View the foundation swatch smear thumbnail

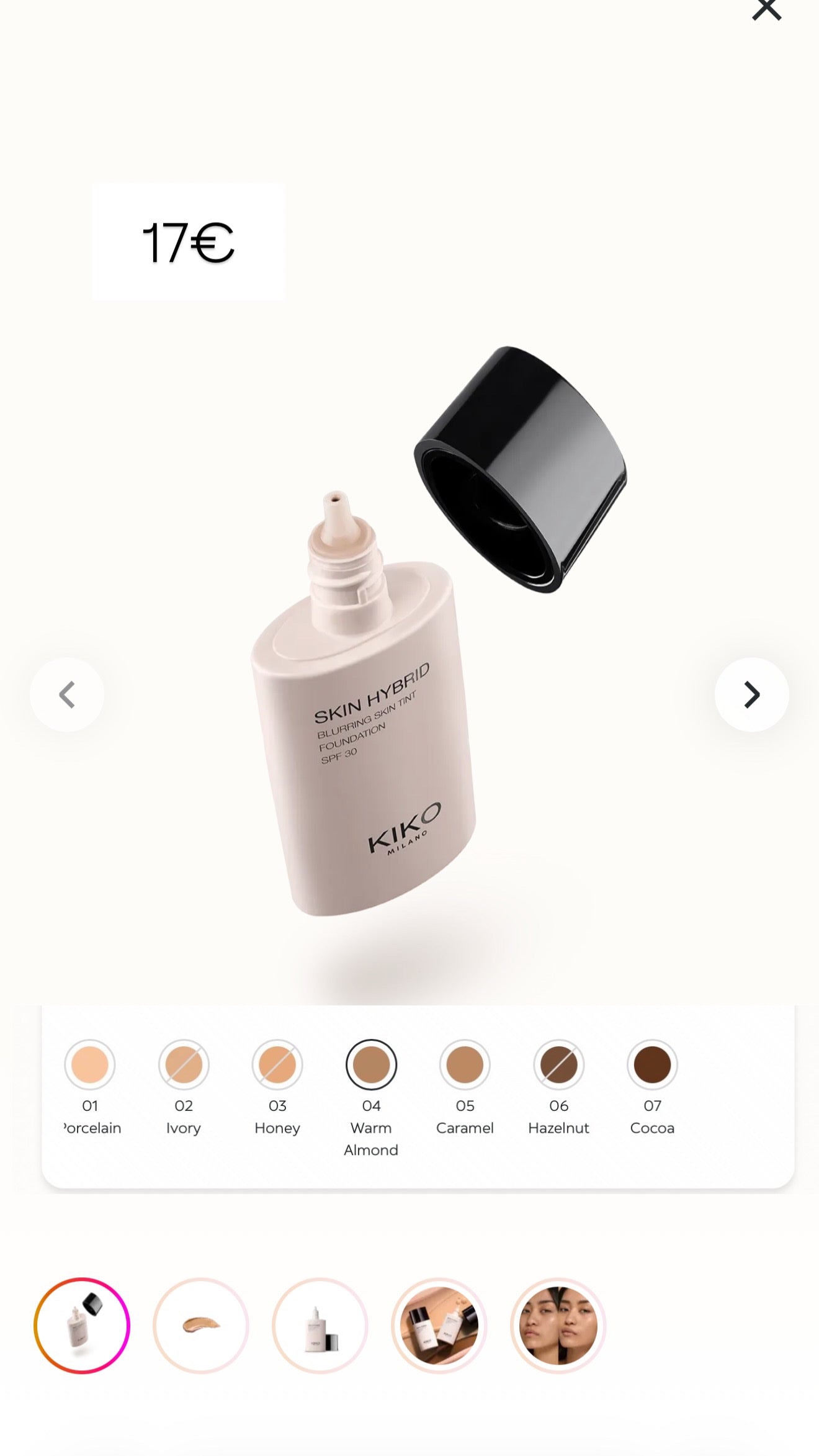click(x=201, y=1326)
